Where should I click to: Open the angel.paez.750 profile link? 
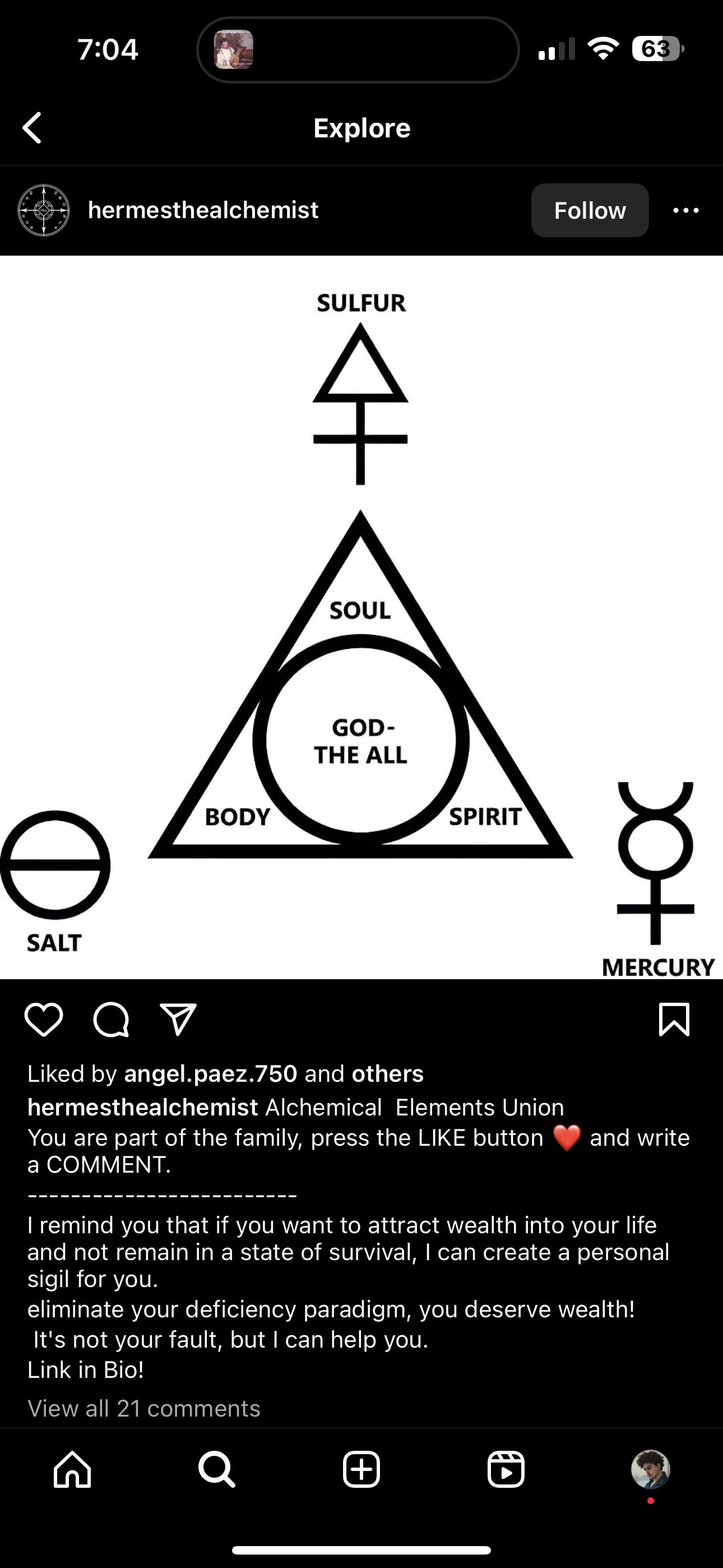coord(211,1073)
